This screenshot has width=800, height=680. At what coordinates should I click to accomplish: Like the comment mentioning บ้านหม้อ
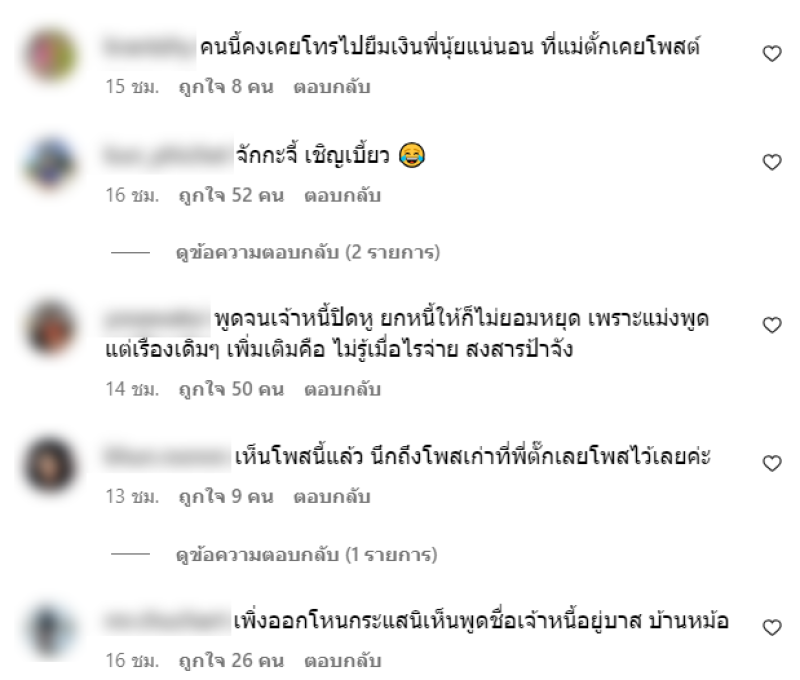coord(771,626)
